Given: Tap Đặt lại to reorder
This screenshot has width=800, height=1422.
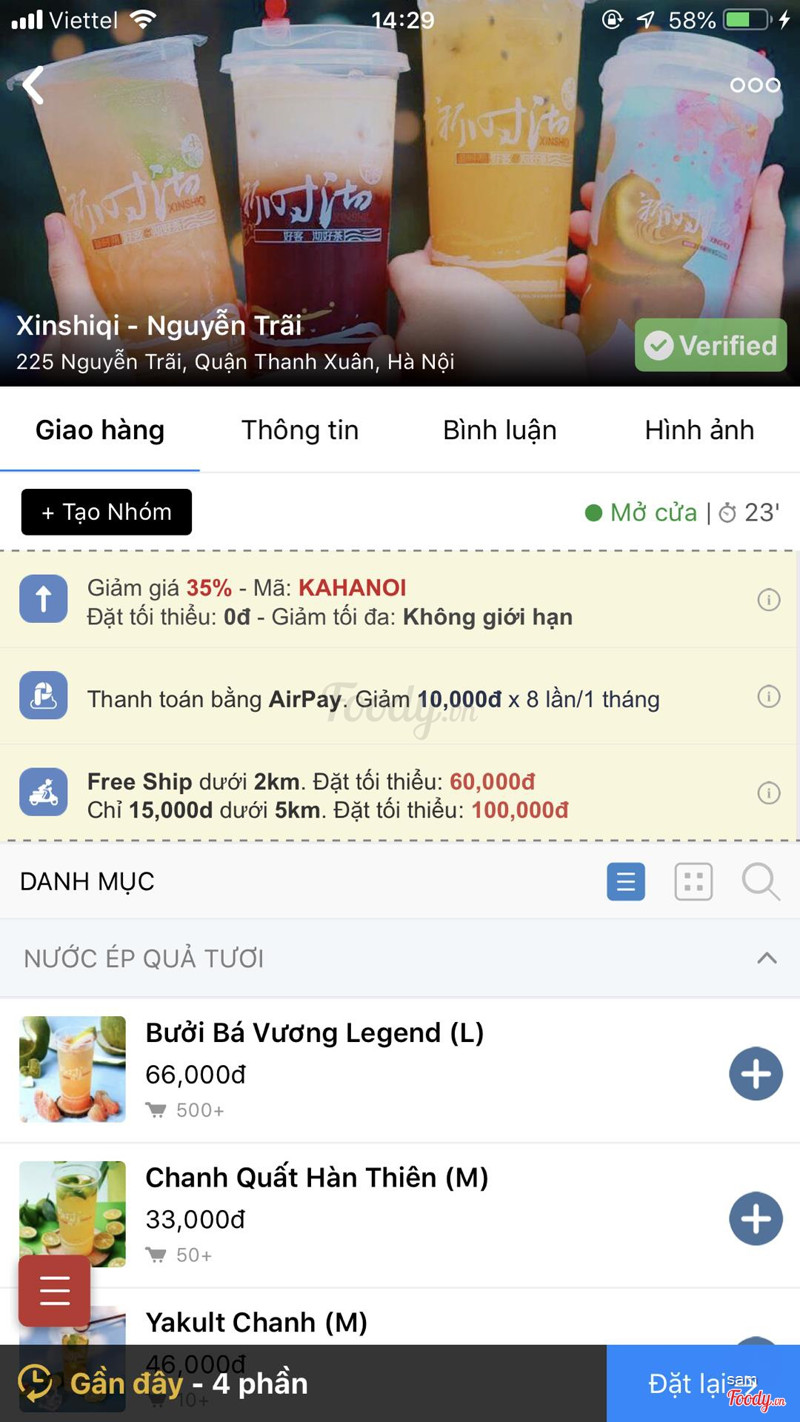Looking at the screenshot, I should click(x=702, y=1384).
